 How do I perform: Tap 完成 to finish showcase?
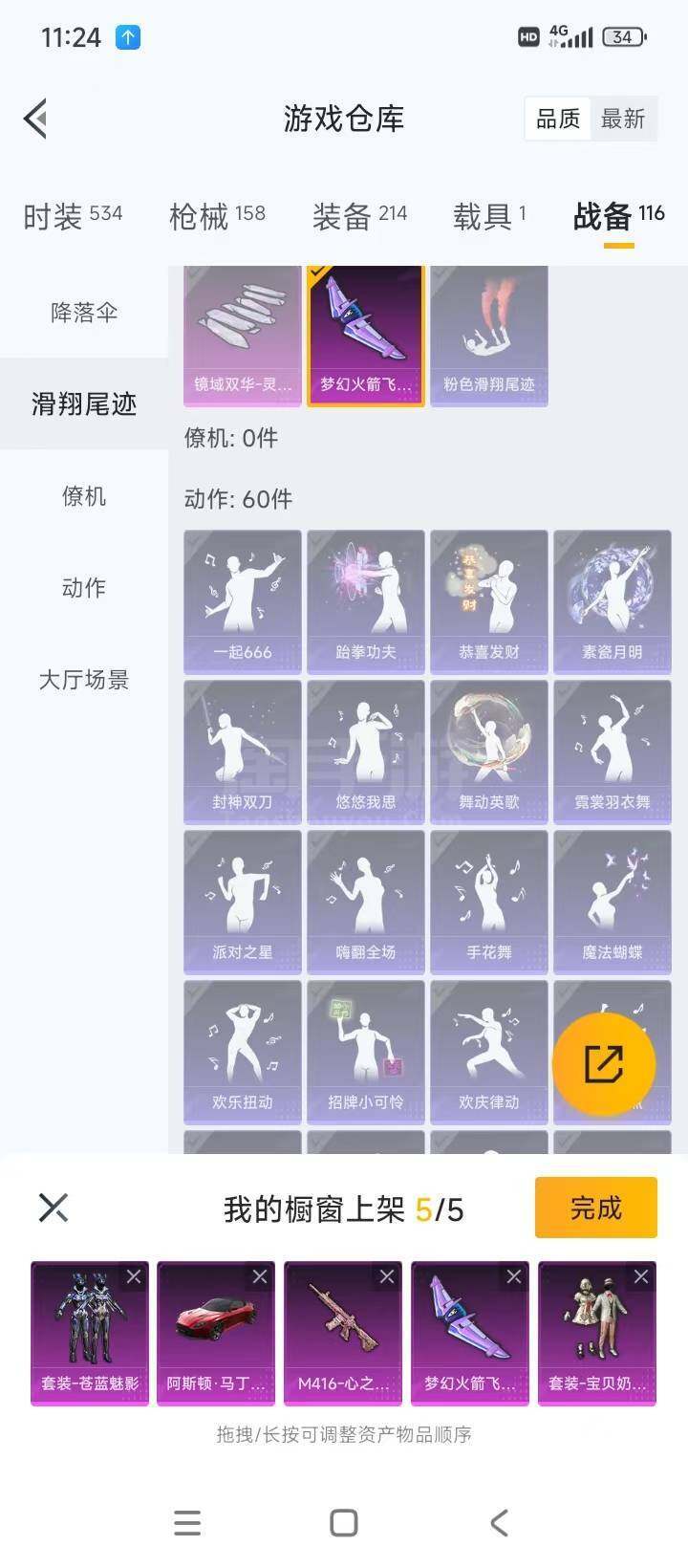click(596, 1209)
